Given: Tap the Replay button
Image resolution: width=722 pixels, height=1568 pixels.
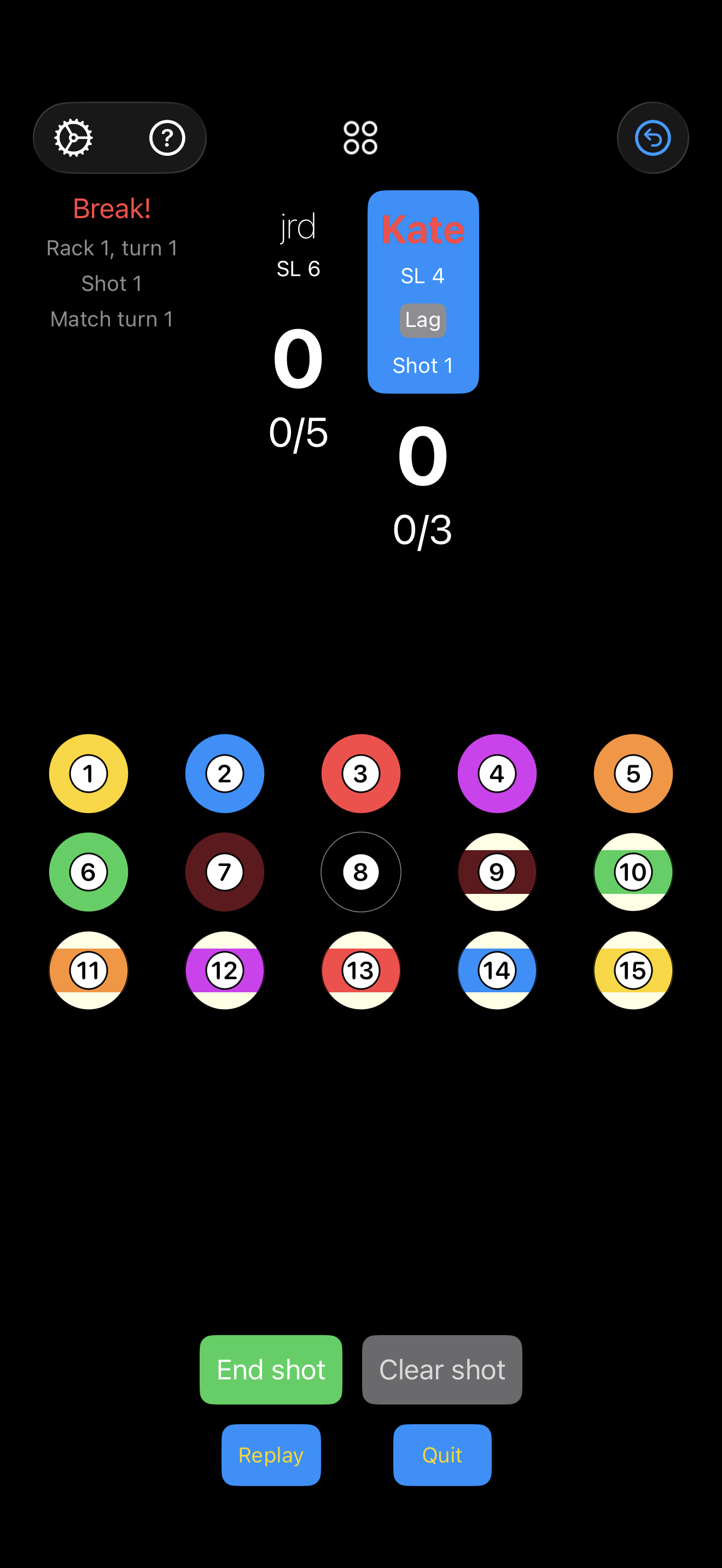Looking at the screenshot, I should 271,1455.
